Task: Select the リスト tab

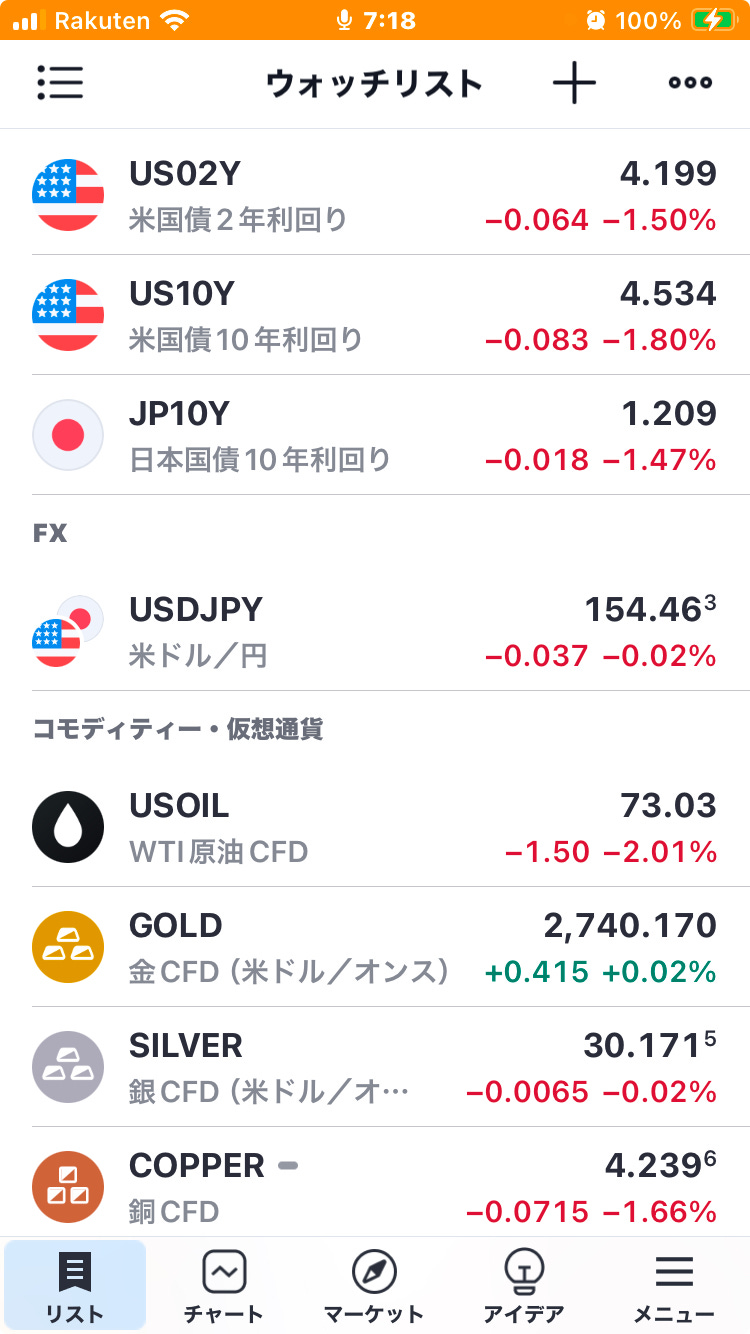Action: click(x=75, y=1287)
